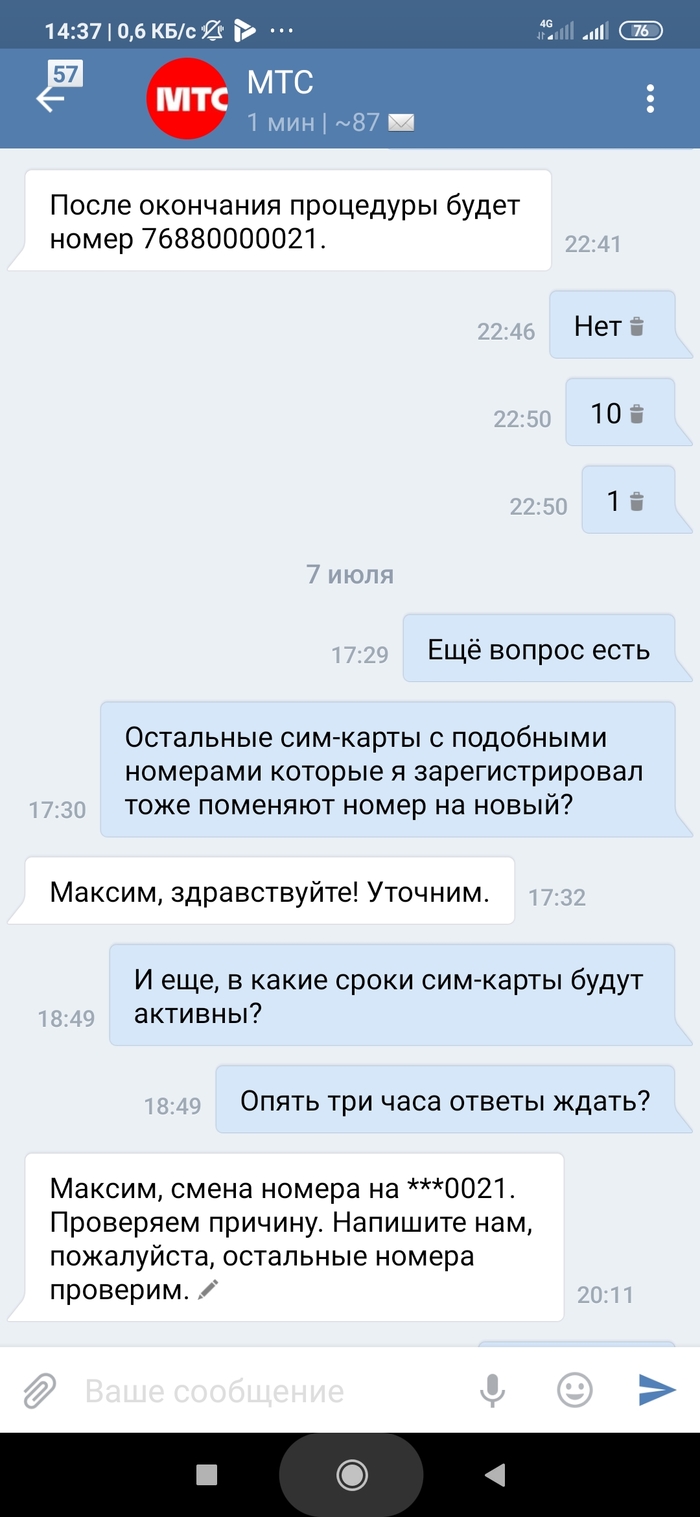
Task: Go back to the chat list
Action: click(x=52, y=97)
